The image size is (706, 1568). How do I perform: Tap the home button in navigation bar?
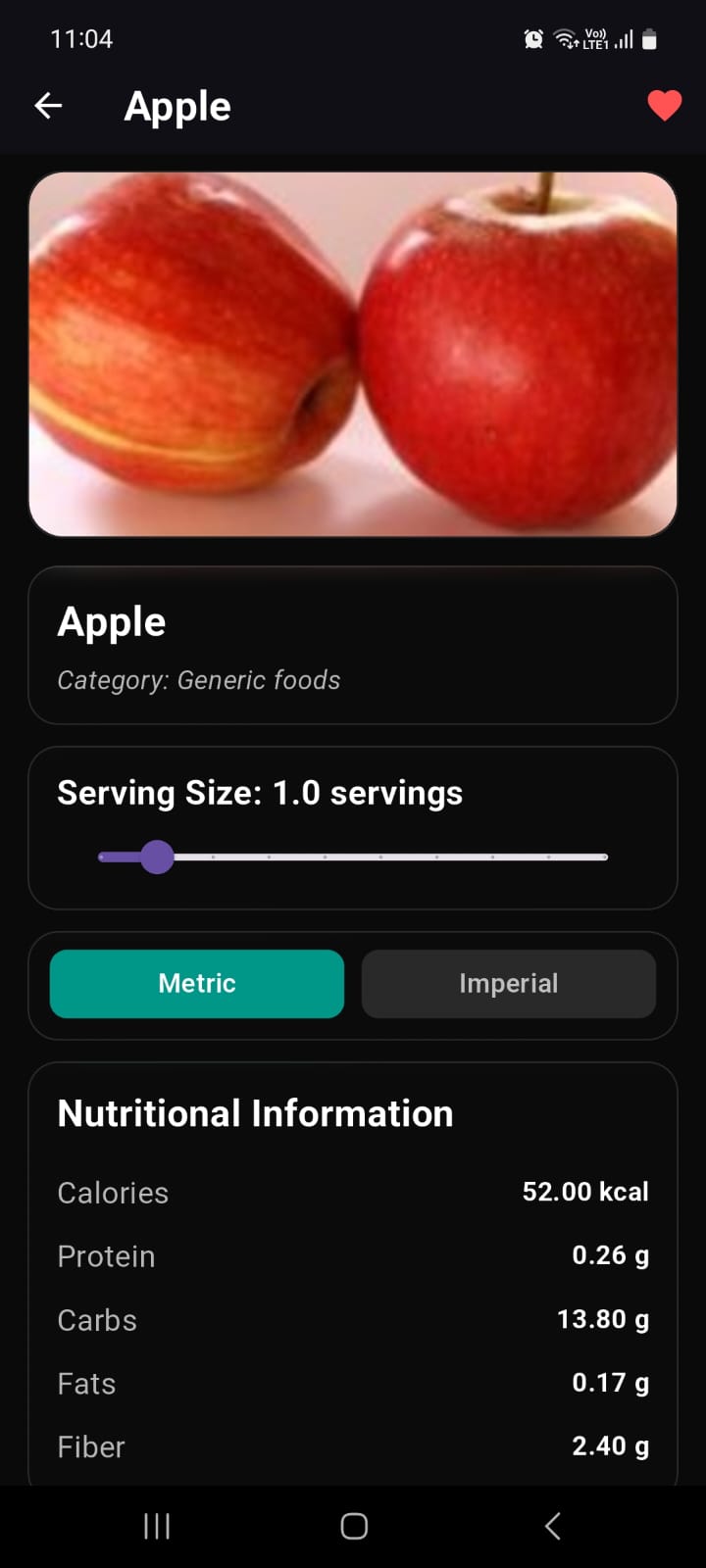click(353, 1525)
